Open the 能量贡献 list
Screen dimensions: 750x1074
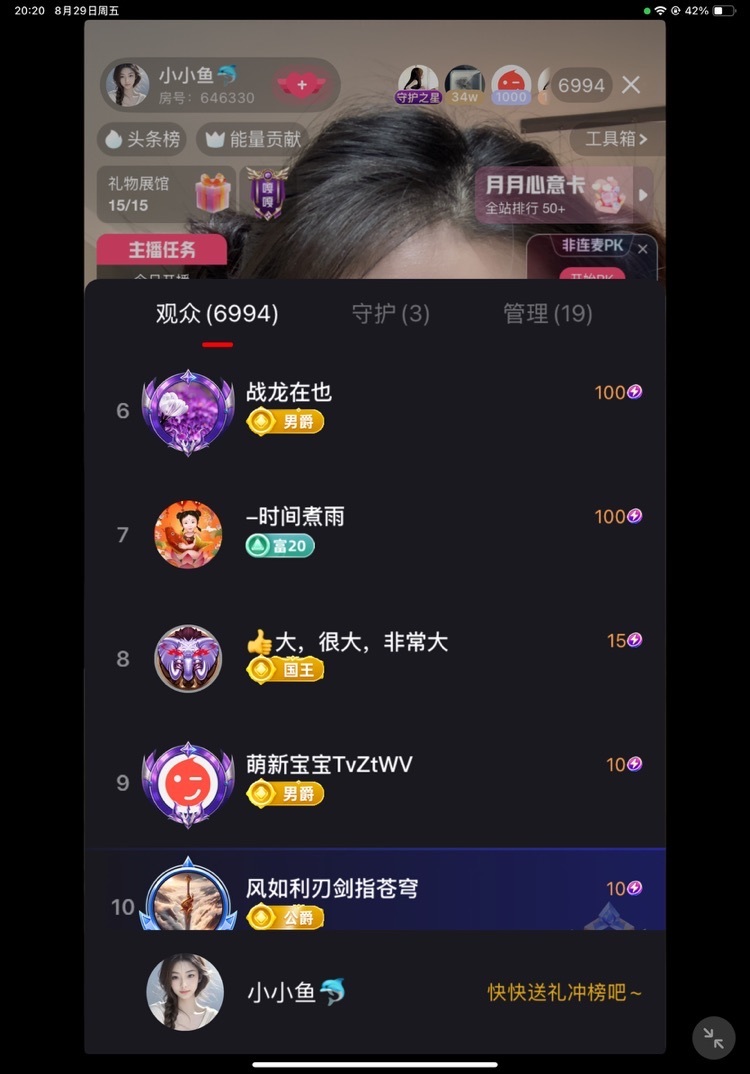252,139
